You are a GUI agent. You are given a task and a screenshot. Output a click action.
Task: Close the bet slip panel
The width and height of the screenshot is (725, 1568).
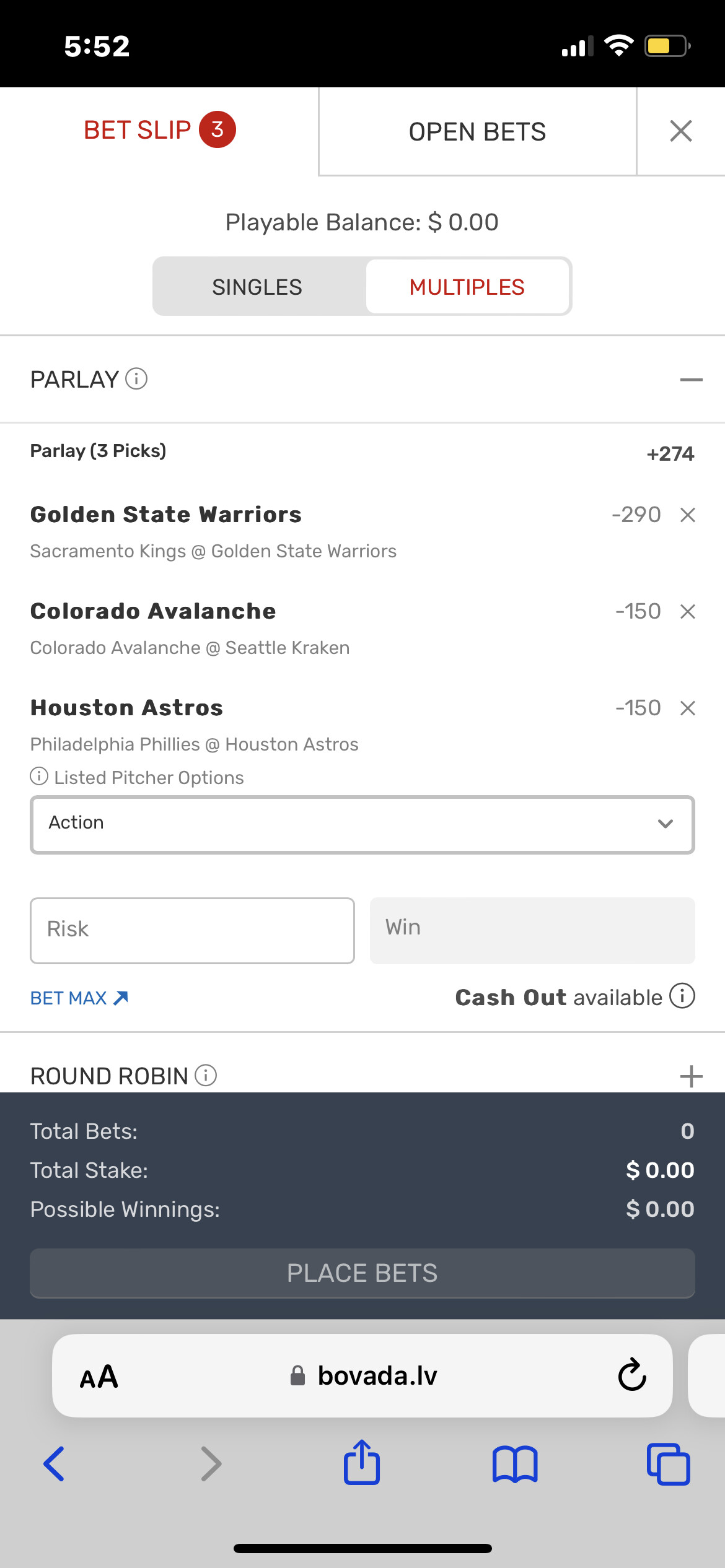(681, 131)
